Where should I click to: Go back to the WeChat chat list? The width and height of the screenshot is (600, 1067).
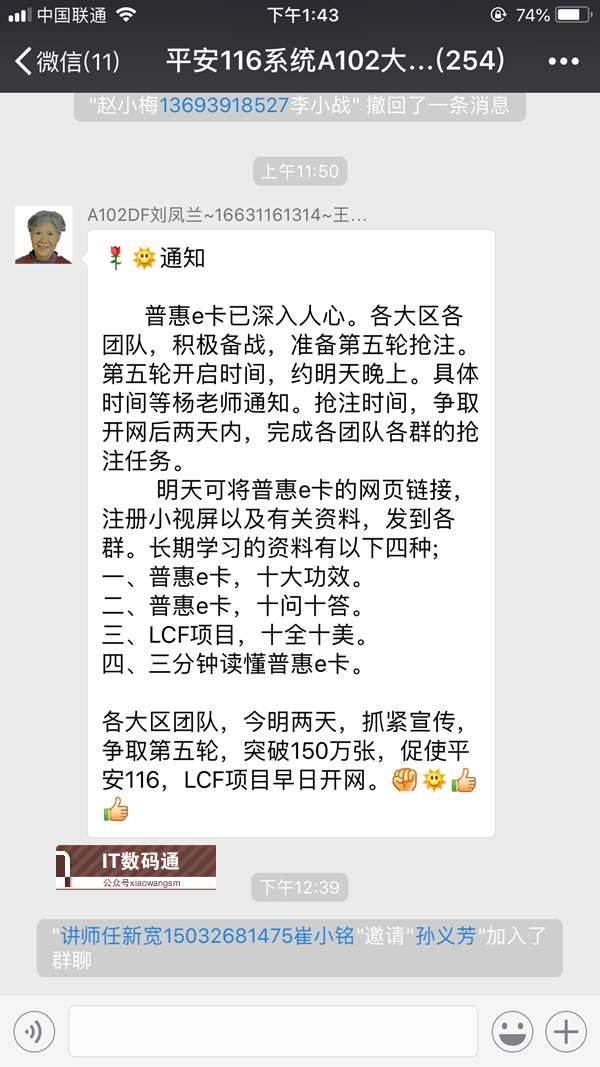(66, 61)
